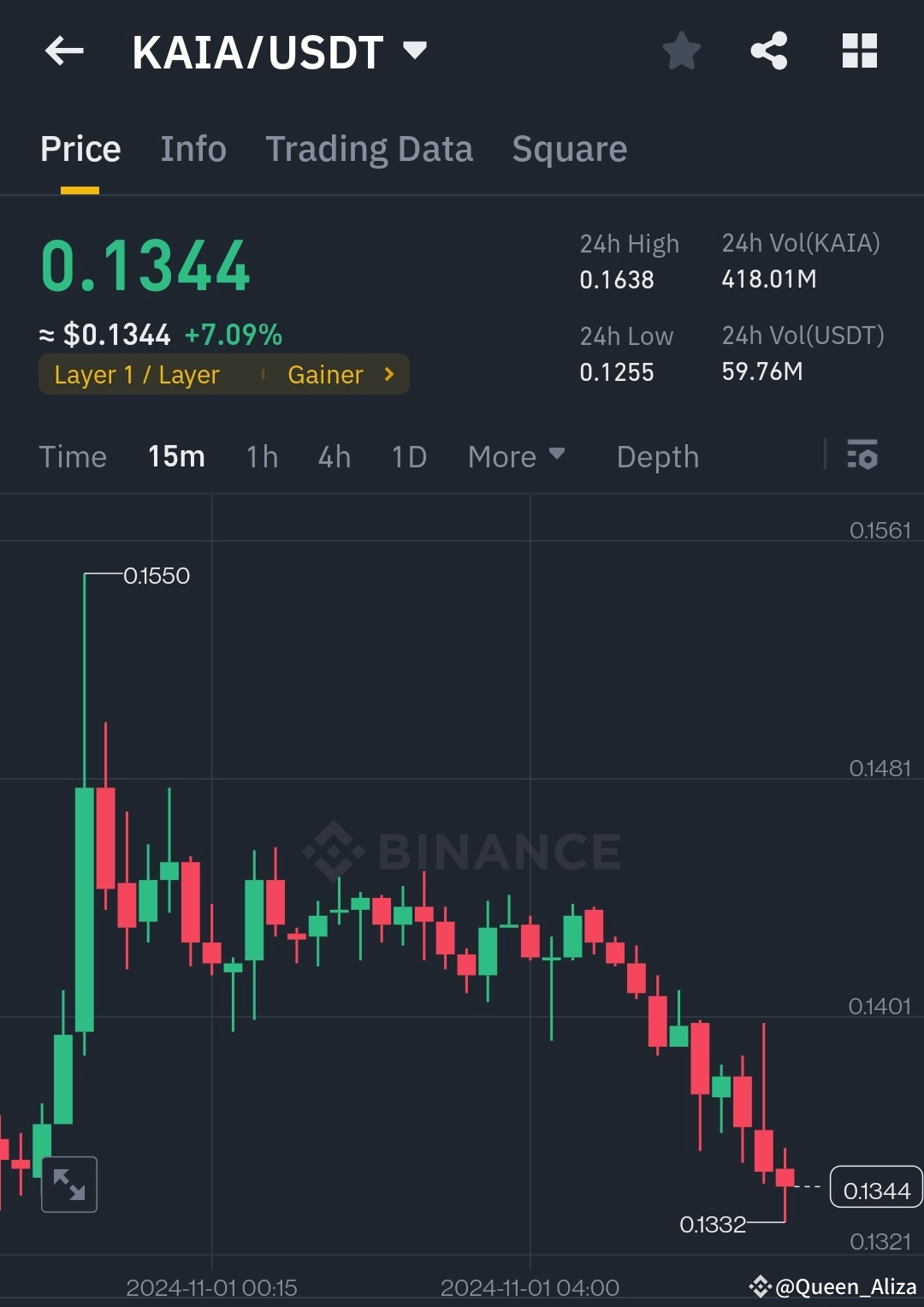Tap the Gainer label link
The height and width of the screenshot is (1307, 924).
[338, 374]
